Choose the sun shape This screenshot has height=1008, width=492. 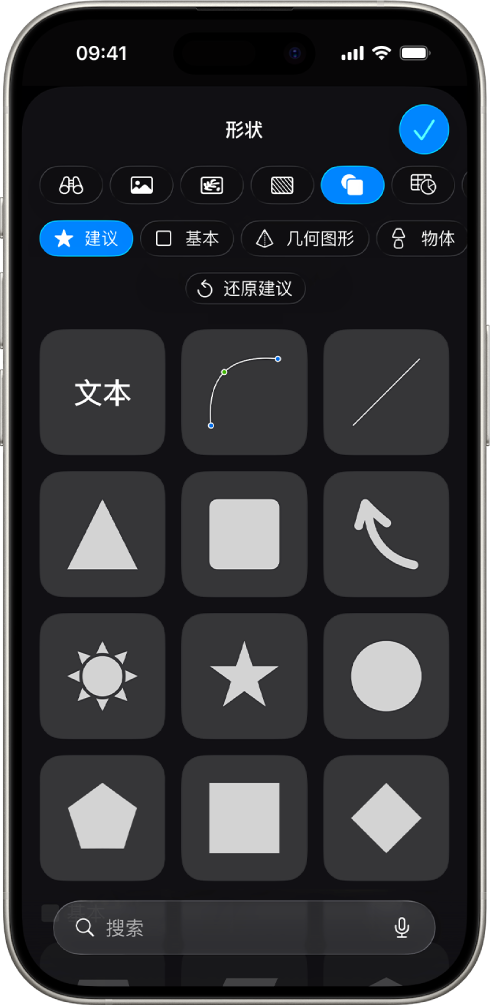102,676
